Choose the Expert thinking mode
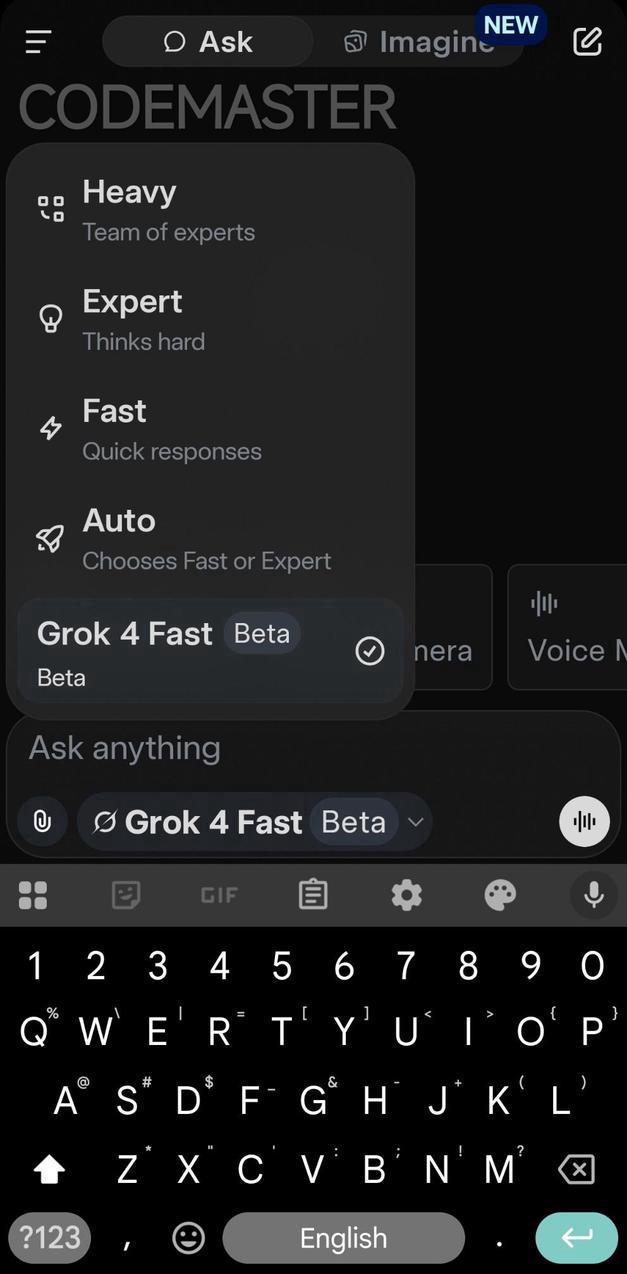Image resolution: width=627 pixels, height=1274 pixels. 210,320
